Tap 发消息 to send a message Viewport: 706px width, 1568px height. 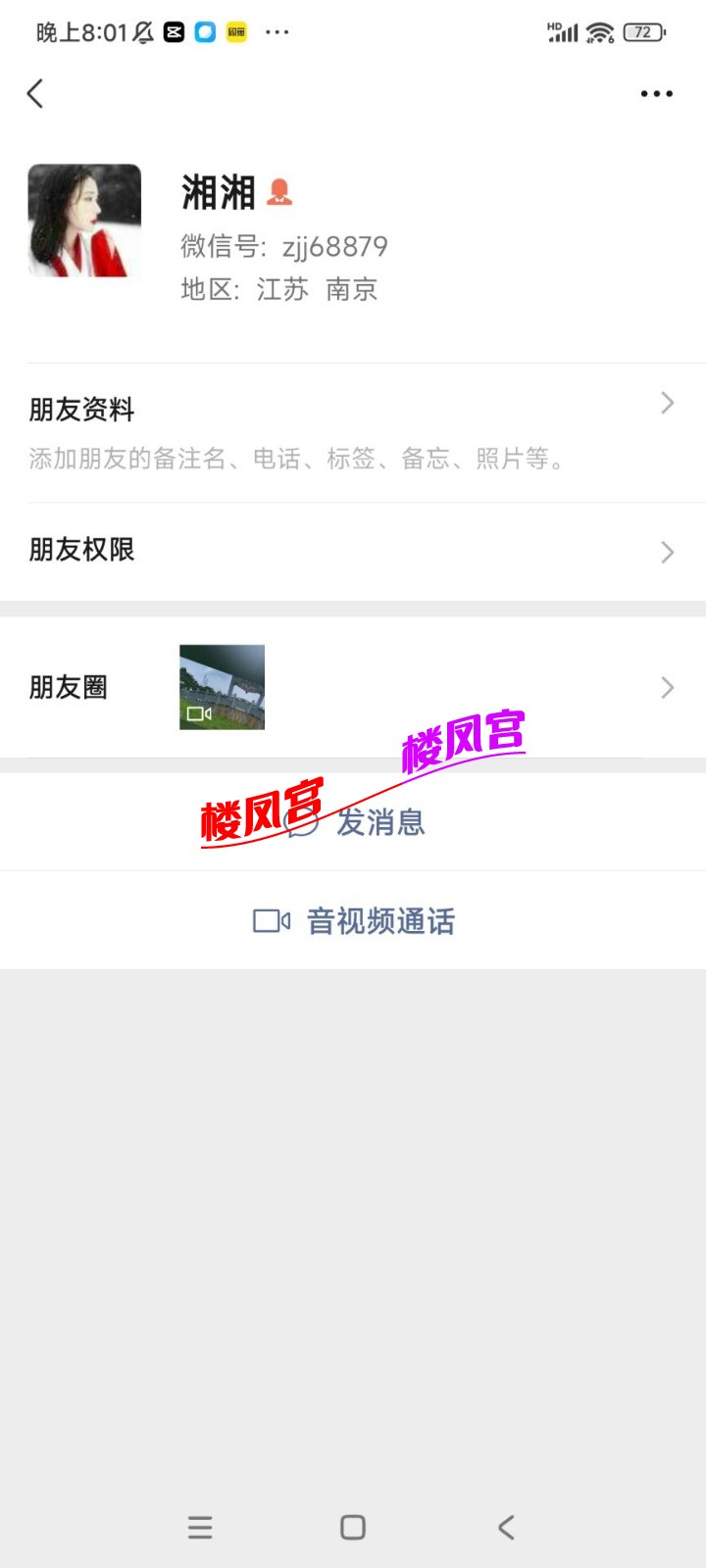pyautogui.click(x=378, y=822)
